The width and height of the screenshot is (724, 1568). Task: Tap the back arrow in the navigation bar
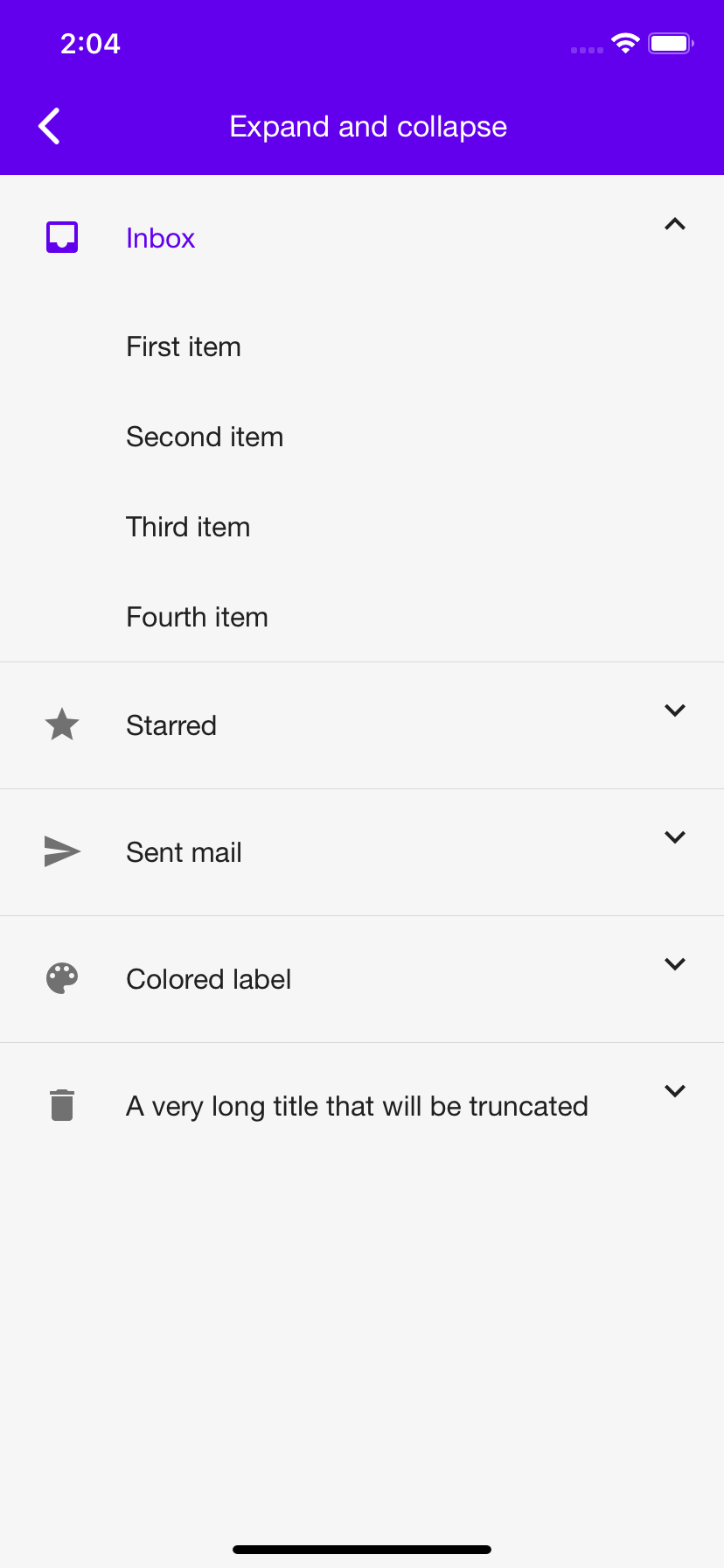[x=48, y=125]
